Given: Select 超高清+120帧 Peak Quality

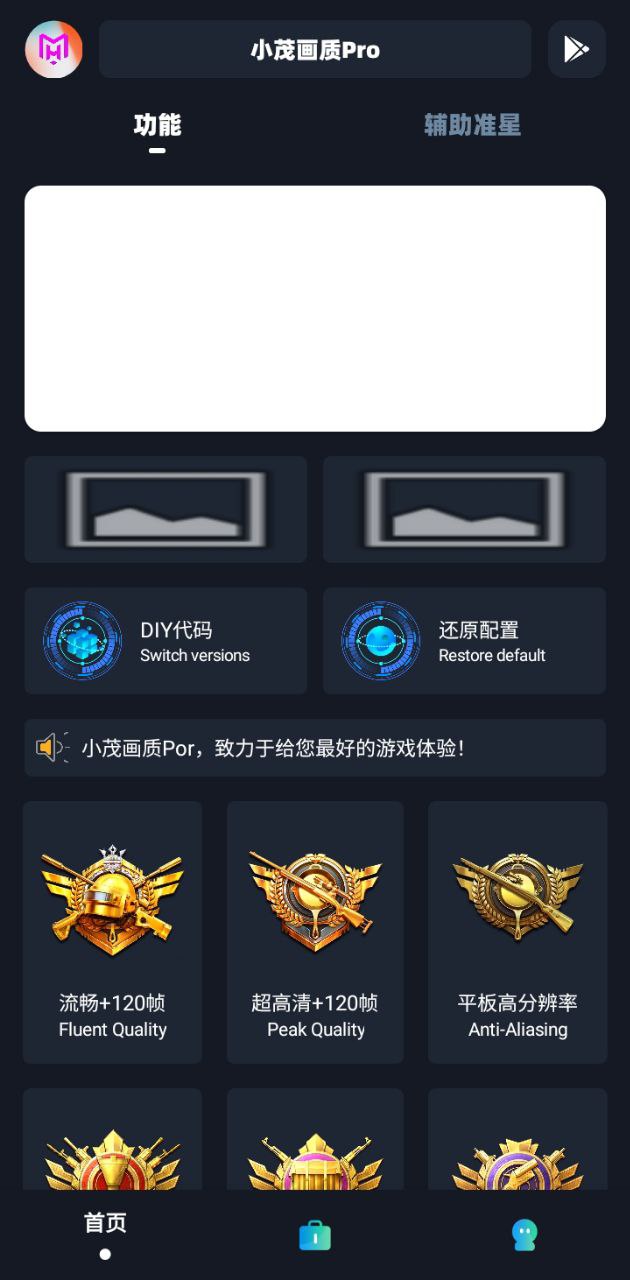Looking at the screenshot, I should click(x=315, y=932).
